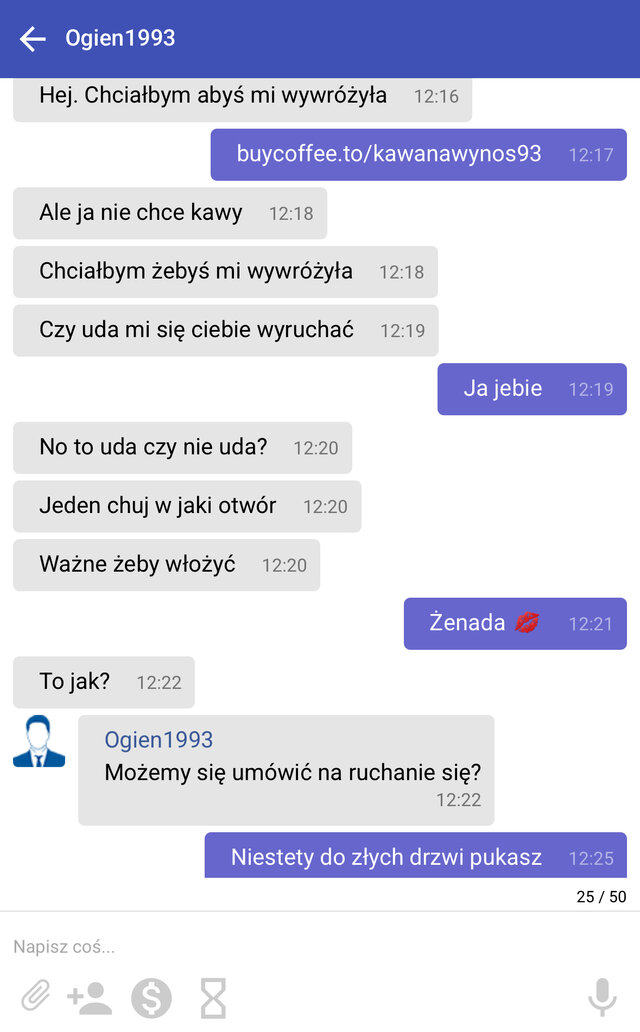Attach a file with the paperclip icon
This screenshot has width=640, height=1032.
[36, 997]
